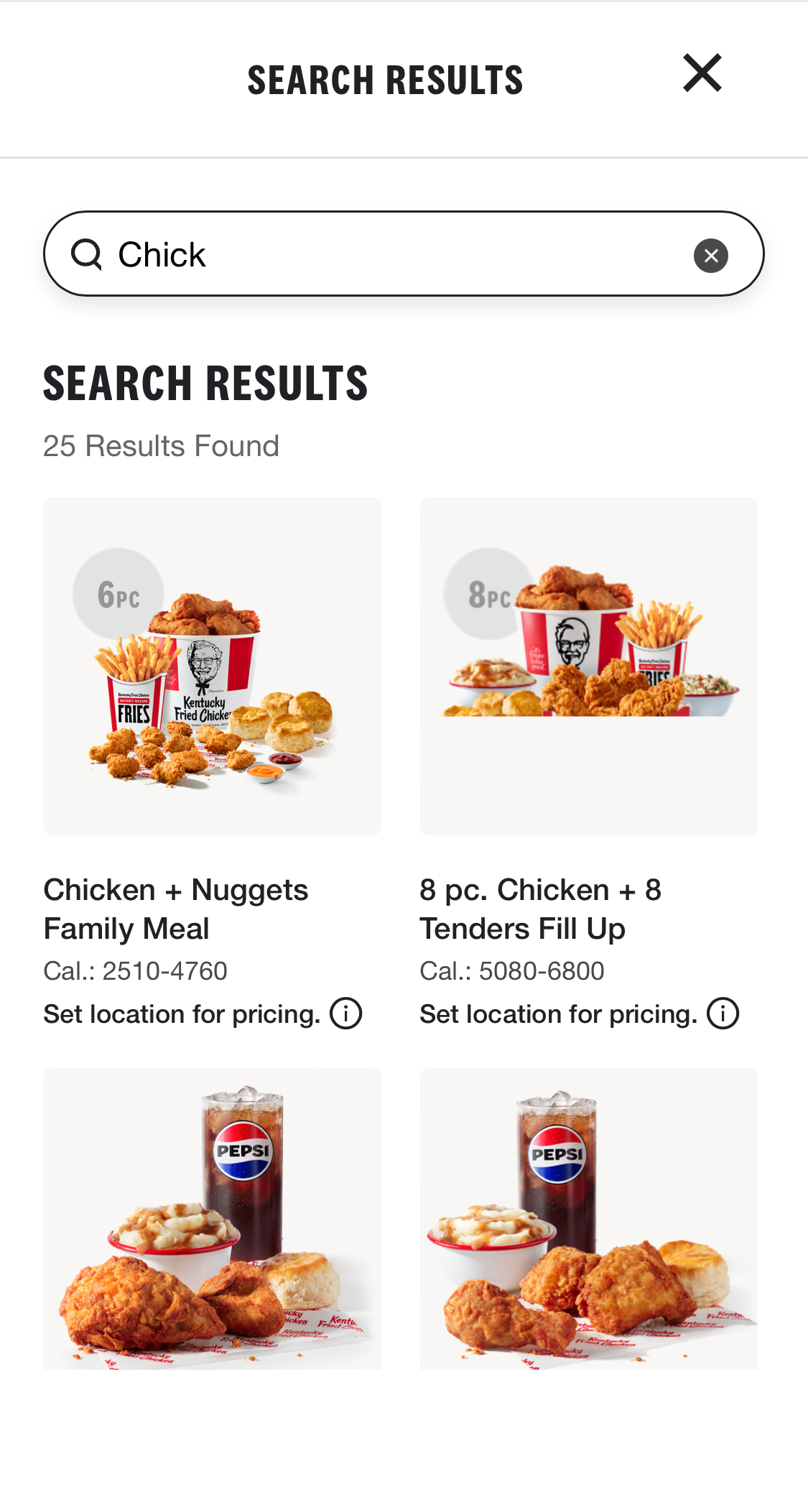Open the bottom-left fried chicken combo thumbnail
The image size is (808, 1512).
[x=213, y=1219]
